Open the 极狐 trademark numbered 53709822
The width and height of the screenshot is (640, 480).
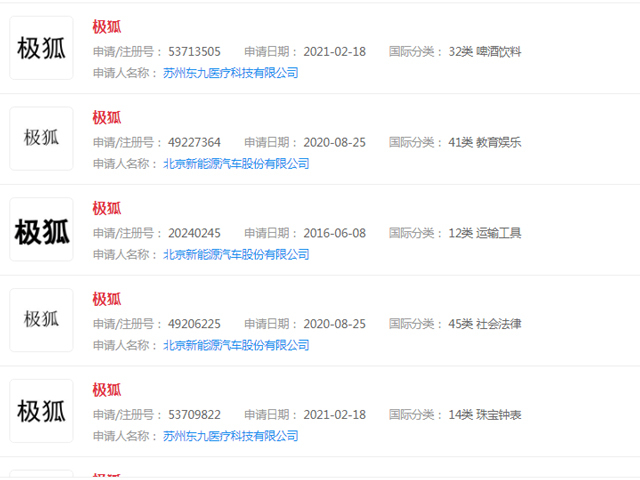pos(107,390)
